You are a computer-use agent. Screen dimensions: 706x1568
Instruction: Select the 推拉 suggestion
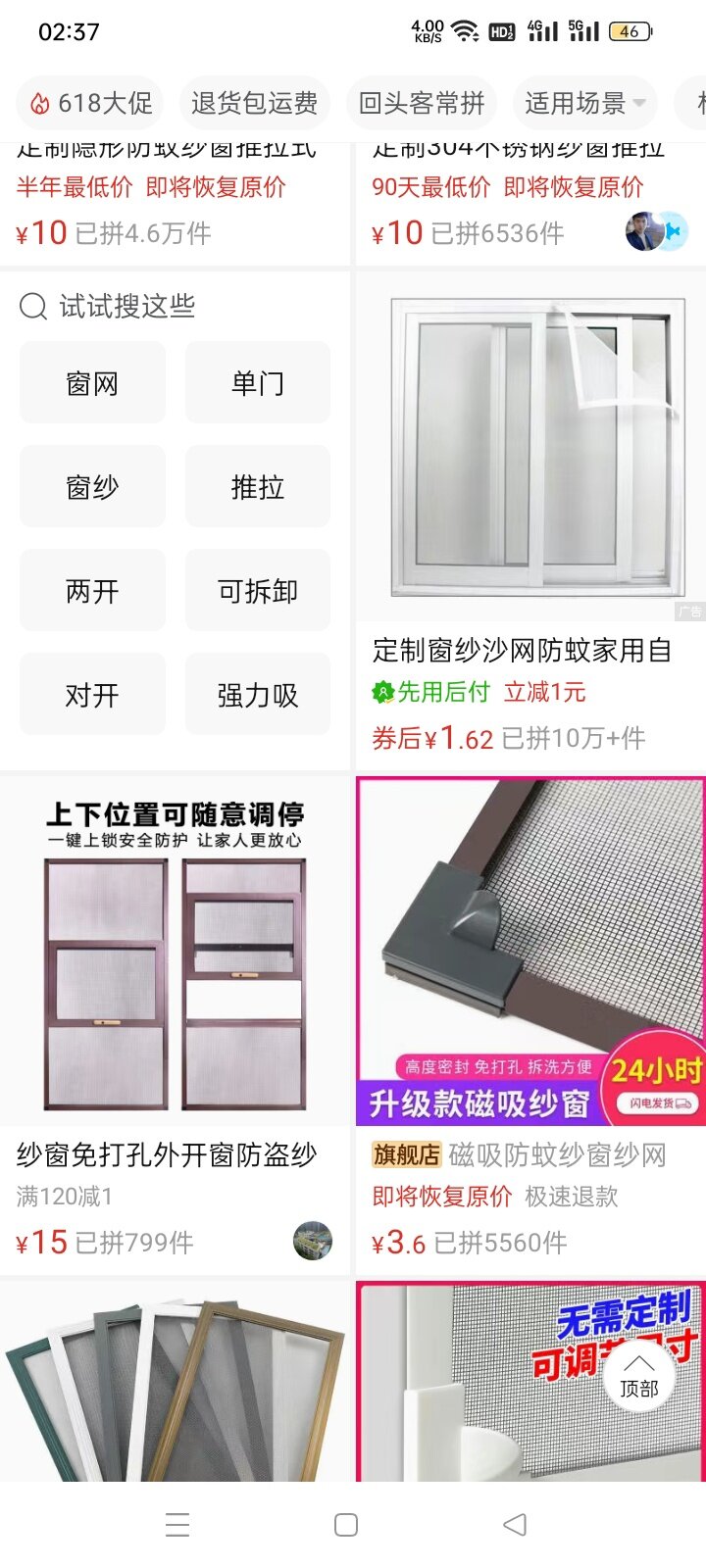pyautogui.click(x=258, y=487)
